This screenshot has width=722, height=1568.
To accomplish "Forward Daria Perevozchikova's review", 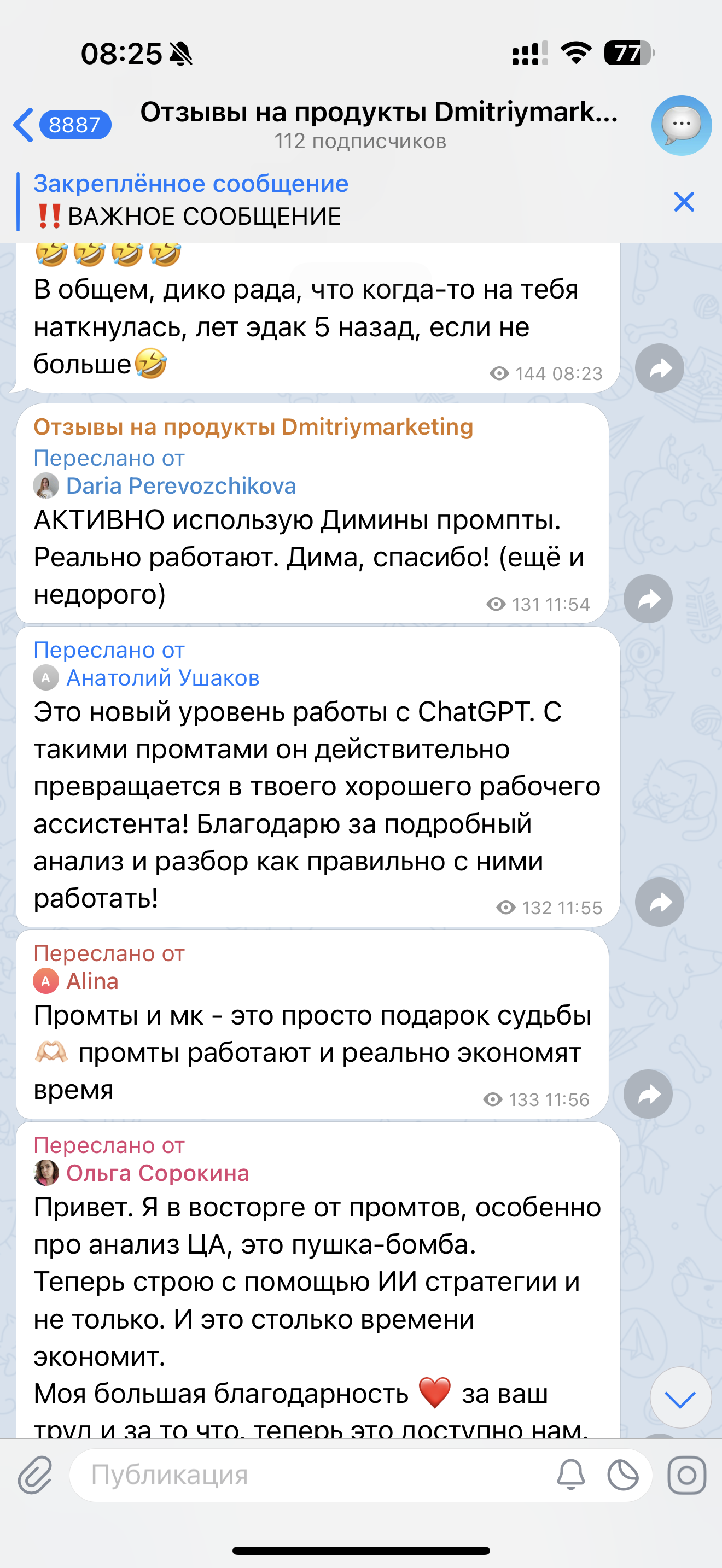I will click(x=648, y=599).
